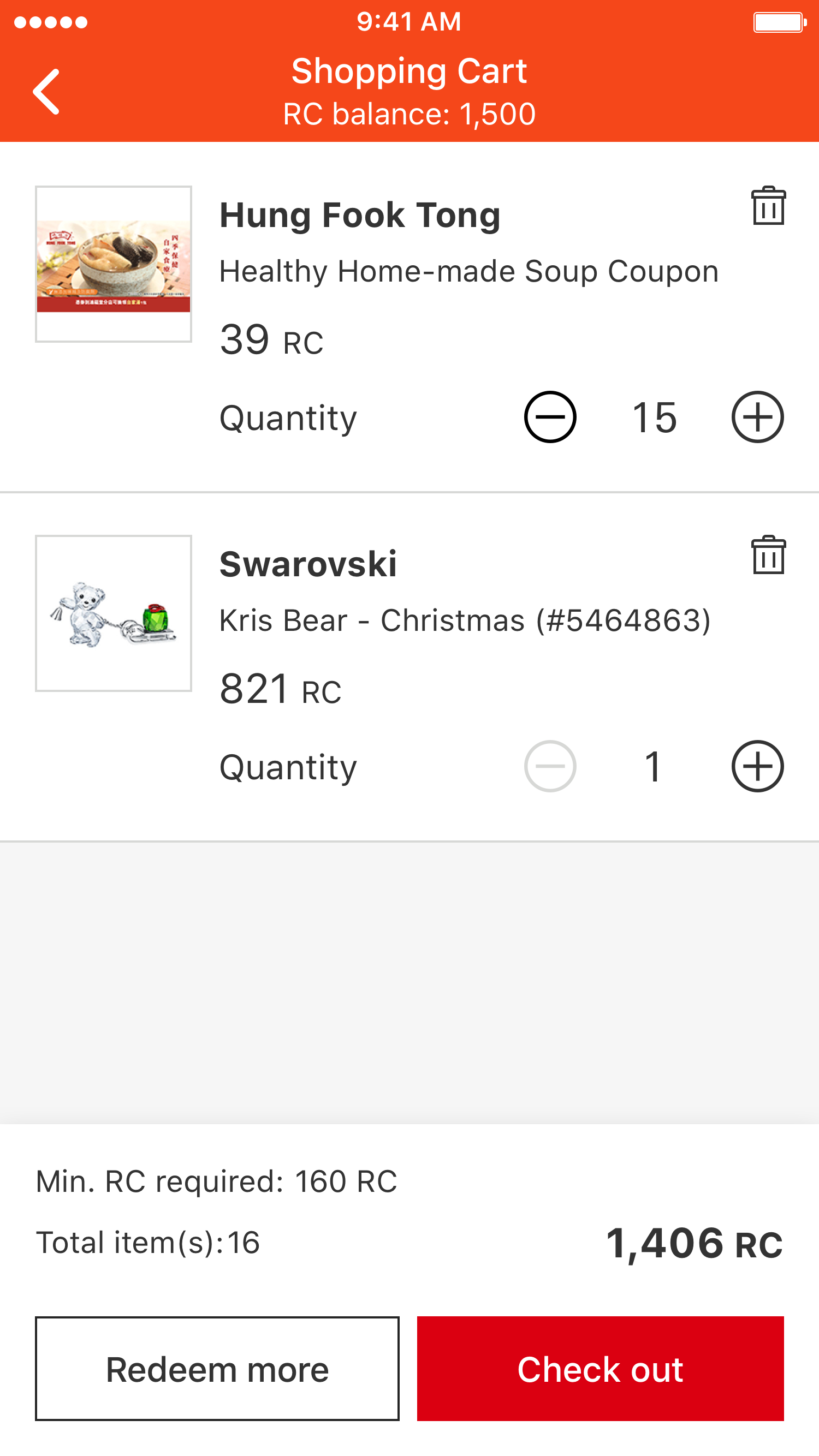Open the Swarovski Kris Bear image
Screen dimensions: 819x1456
tap(114, 613)
